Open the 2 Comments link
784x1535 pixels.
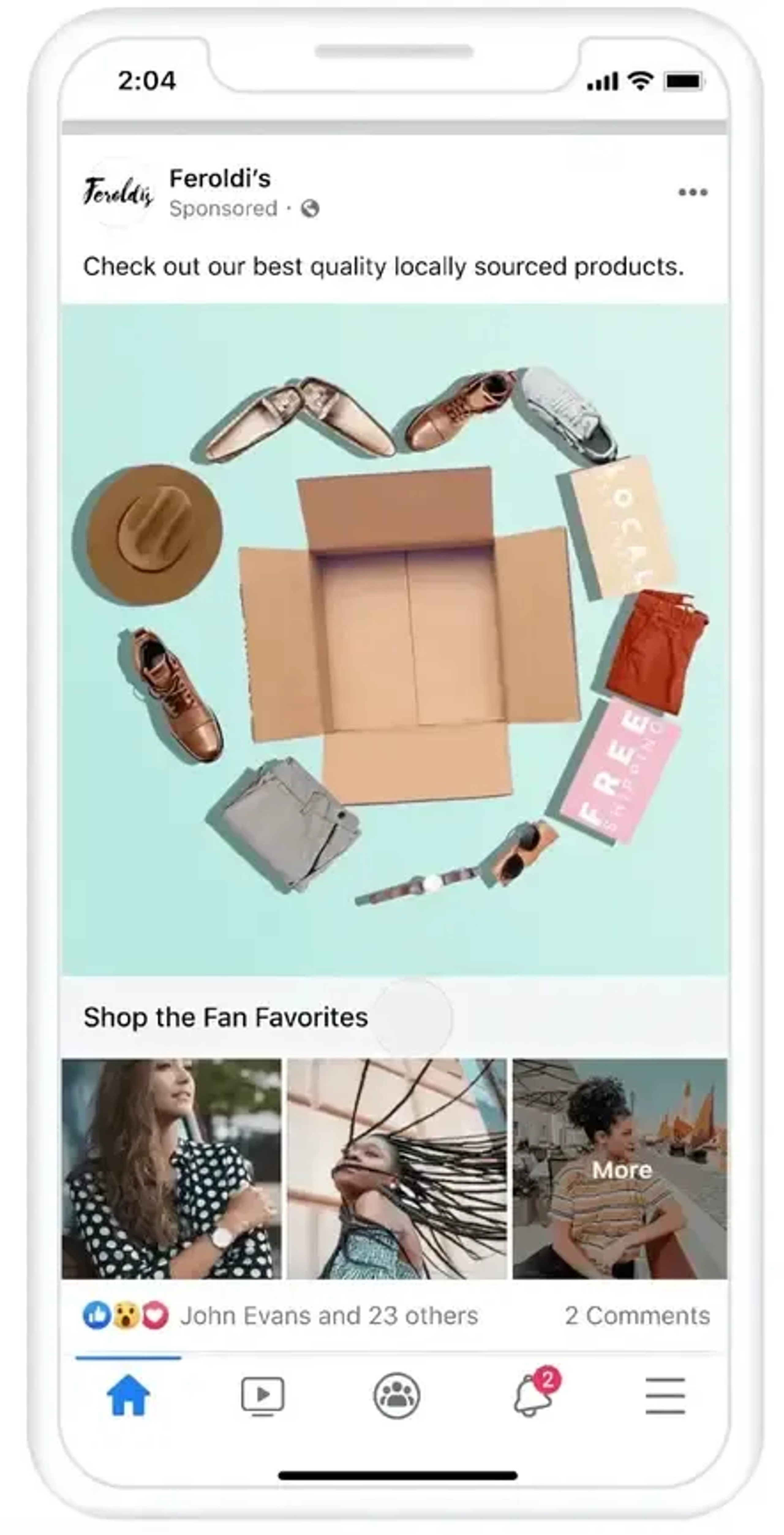click(637, 1316)
